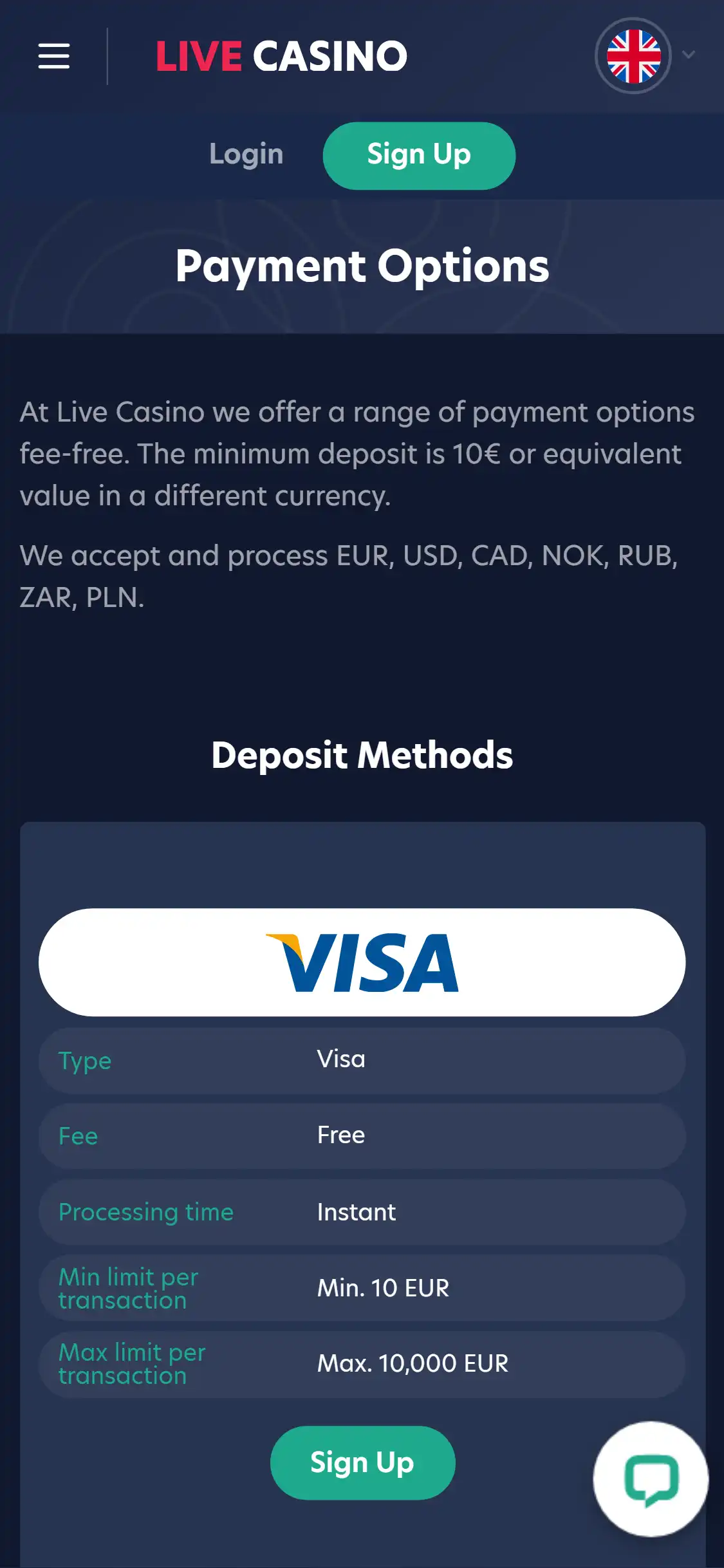
Task: Open the live chat bubble
Action: [651, 1479]
